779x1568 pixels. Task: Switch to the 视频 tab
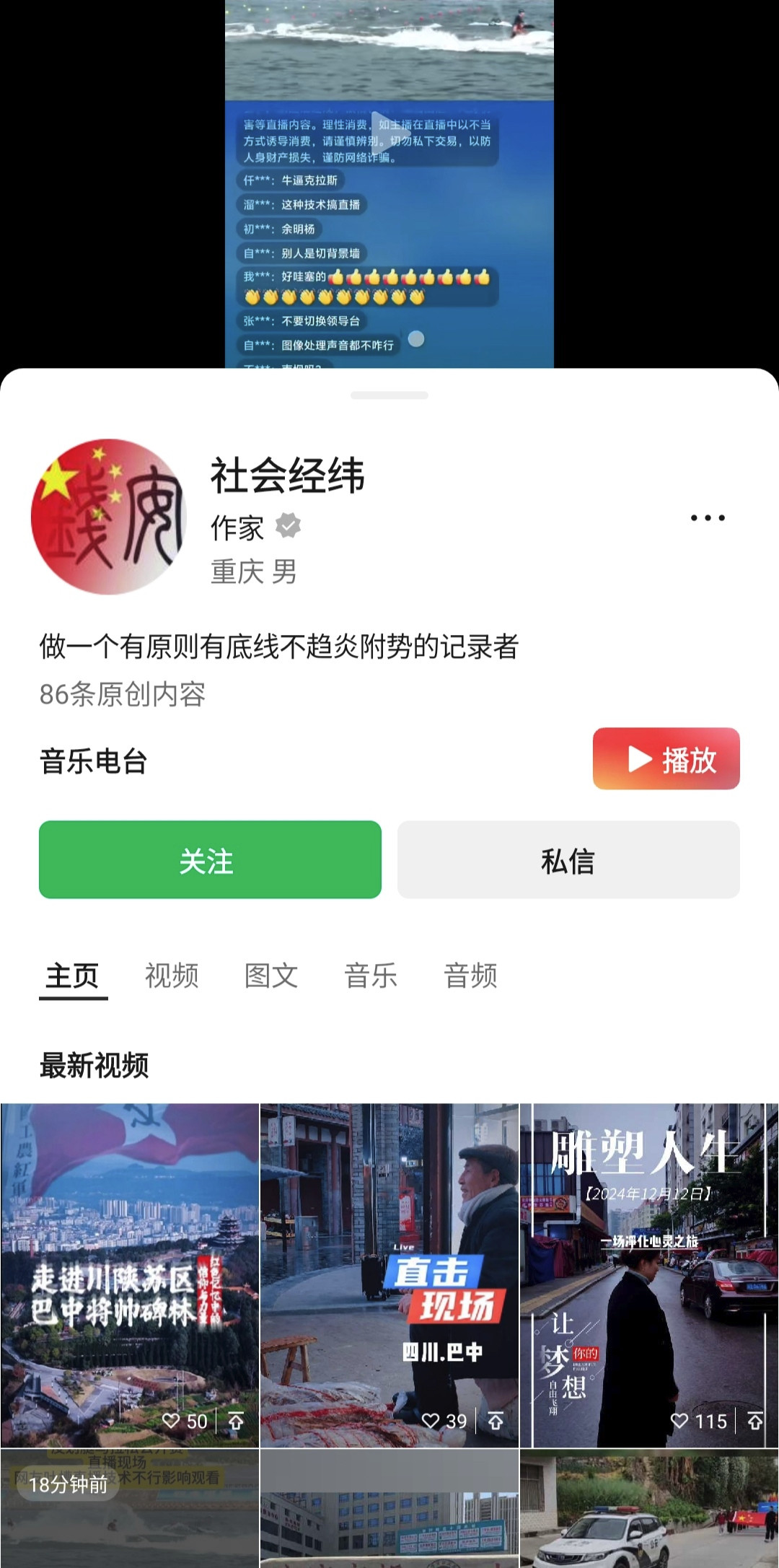point(172,976)
